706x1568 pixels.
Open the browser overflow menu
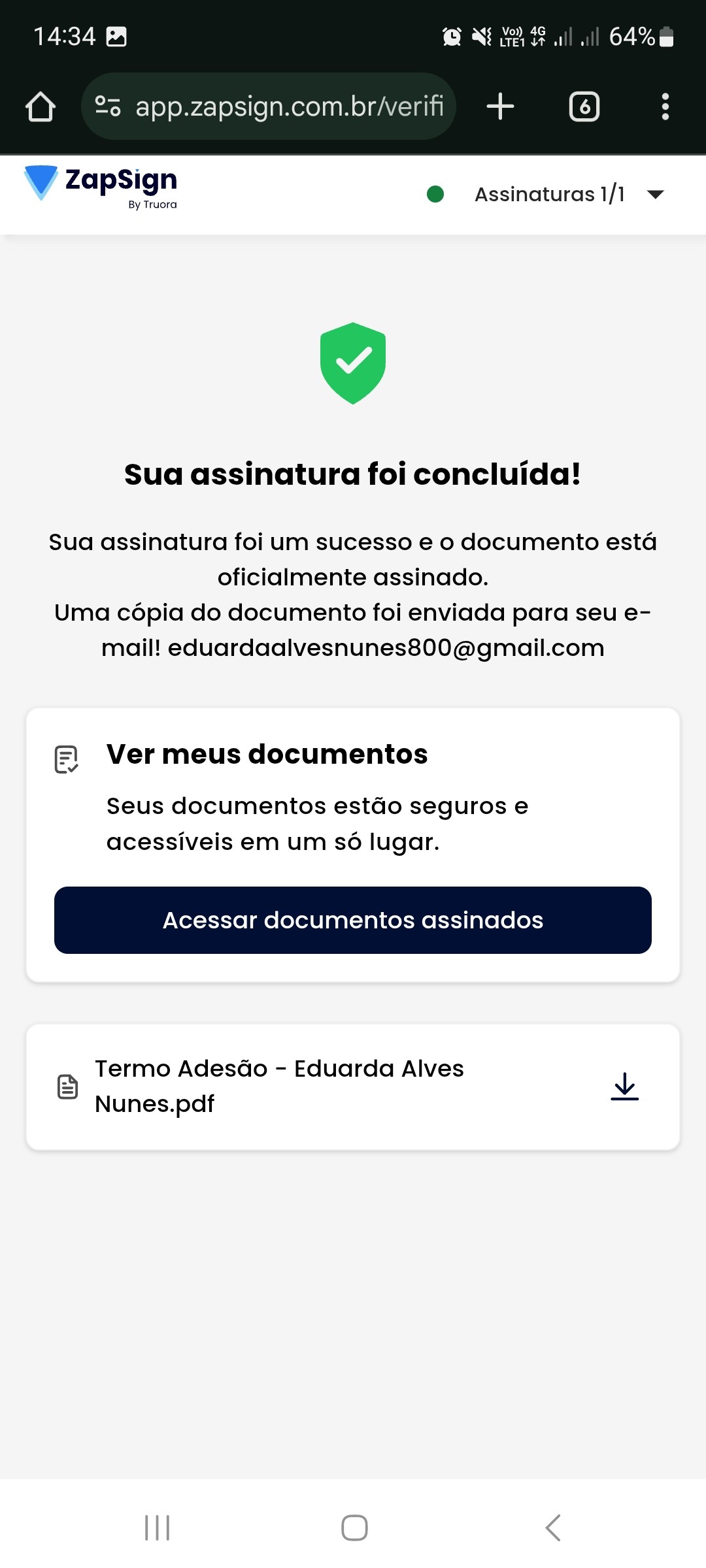665,106
